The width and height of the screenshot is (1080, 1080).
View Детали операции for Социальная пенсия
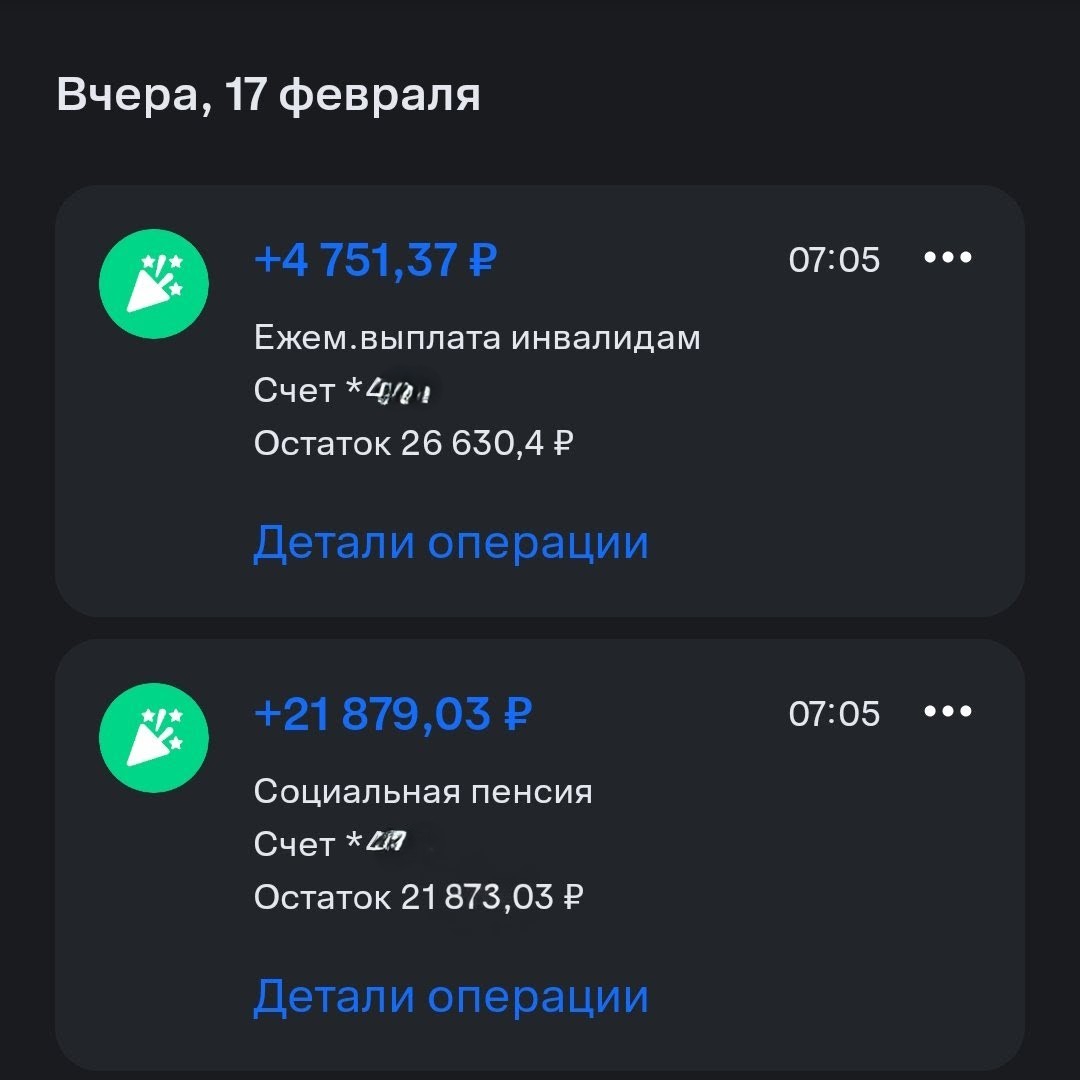450,997
